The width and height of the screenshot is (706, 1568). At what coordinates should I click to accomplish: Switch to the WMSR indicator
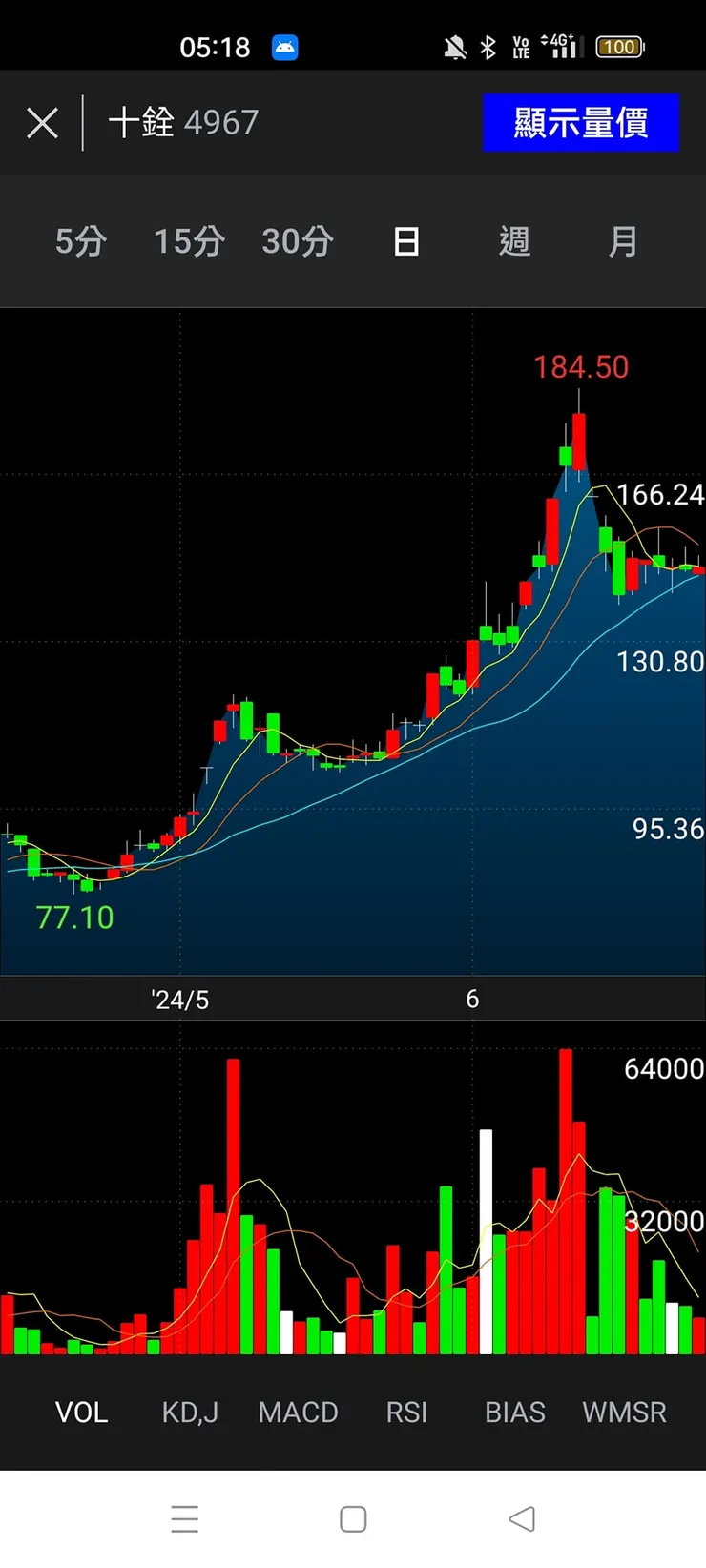[624, 1413]
